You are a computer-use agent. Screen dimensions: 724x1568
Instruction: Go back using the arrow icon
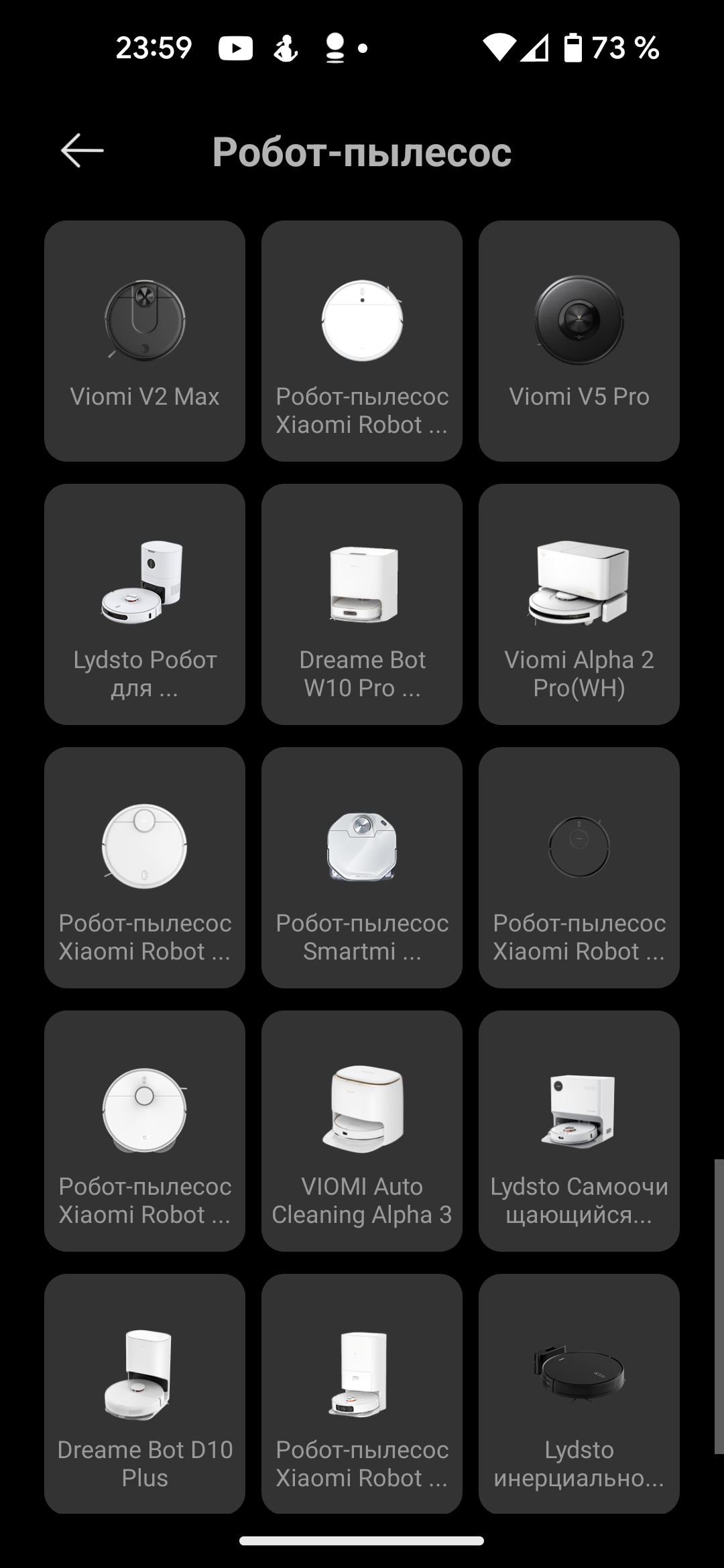82,150
